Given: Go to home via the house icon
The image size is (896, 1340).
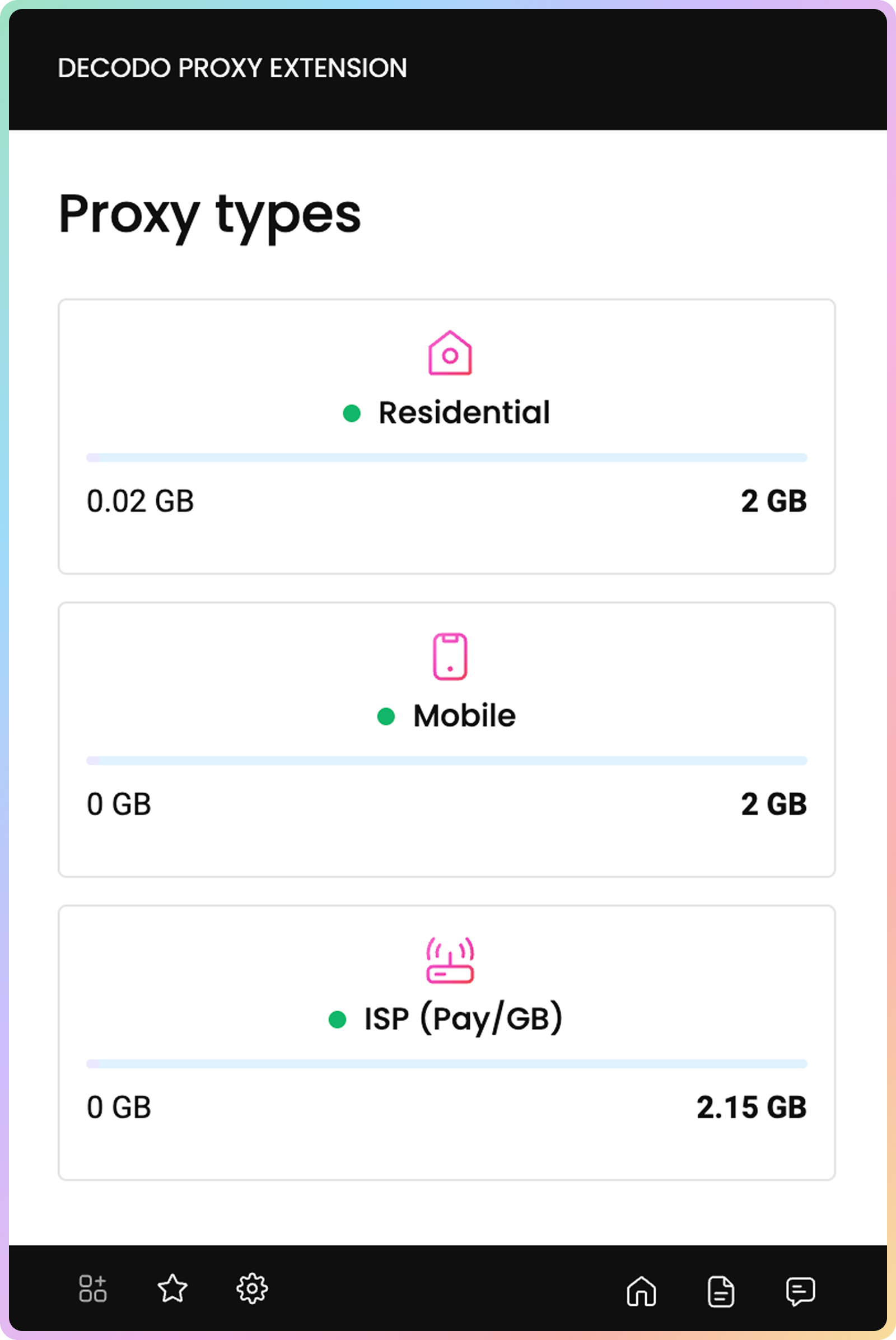Looking at the screenshot, I should point(641,1290).
